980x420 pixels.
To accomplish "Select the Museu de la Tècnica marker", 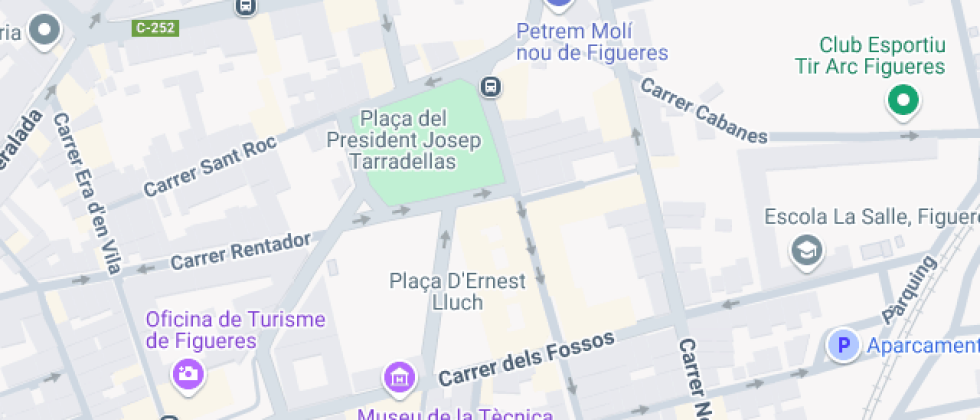I will [x=400, y=378].
